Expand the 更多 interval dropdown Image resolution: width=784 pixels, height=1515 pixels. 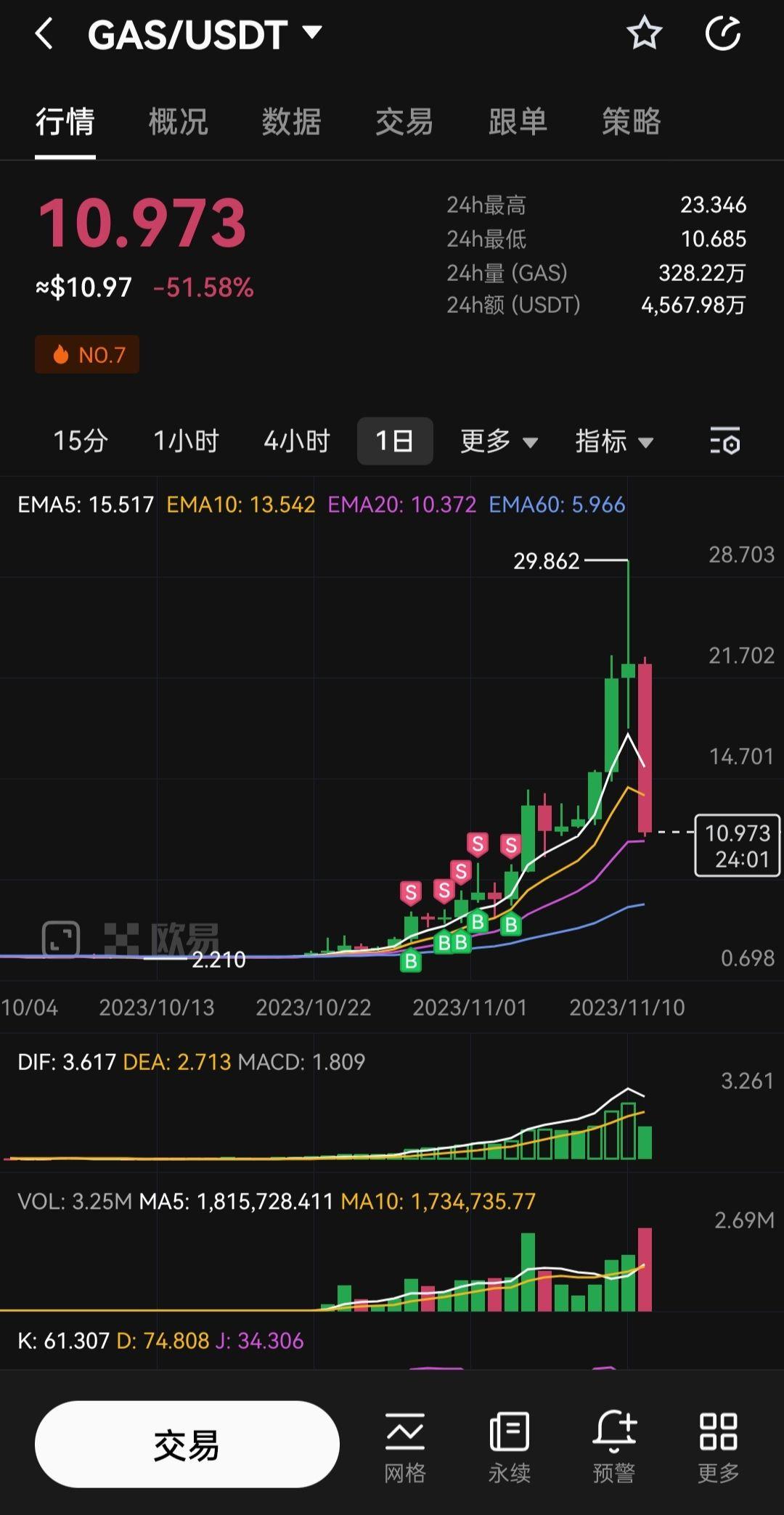(x=499, y=441)
